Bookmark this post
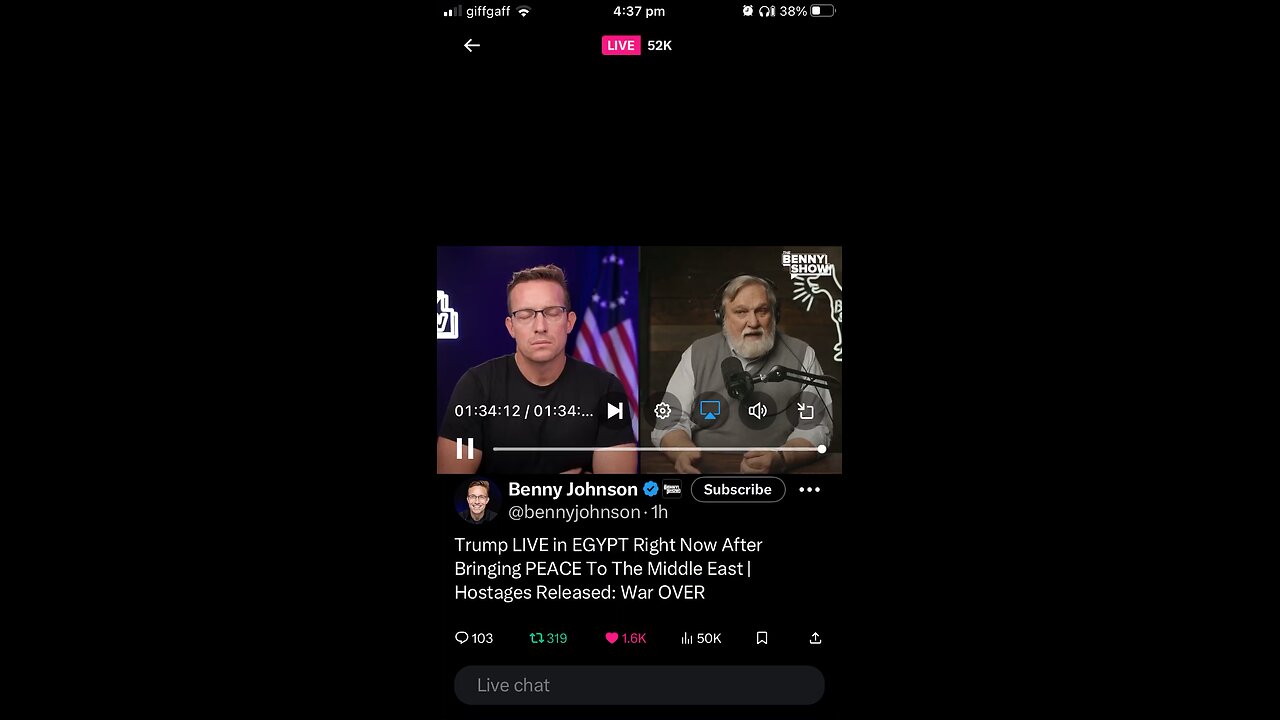Image resolution: width=1280 pixels, height=720 pixels. (x=762, y=638)
